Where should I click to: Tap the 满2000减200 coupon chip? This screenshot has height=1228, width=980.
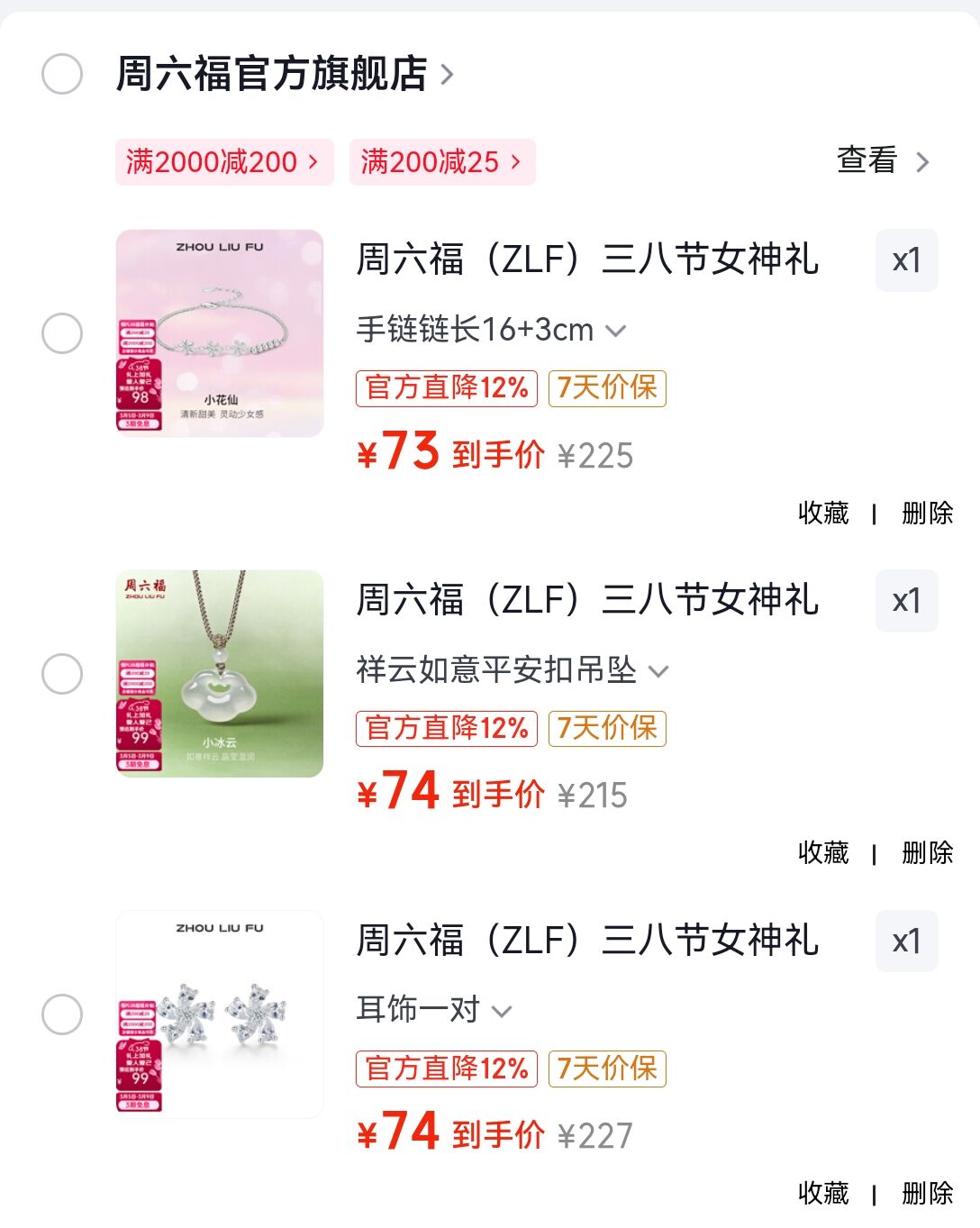(x=223, y=162)
